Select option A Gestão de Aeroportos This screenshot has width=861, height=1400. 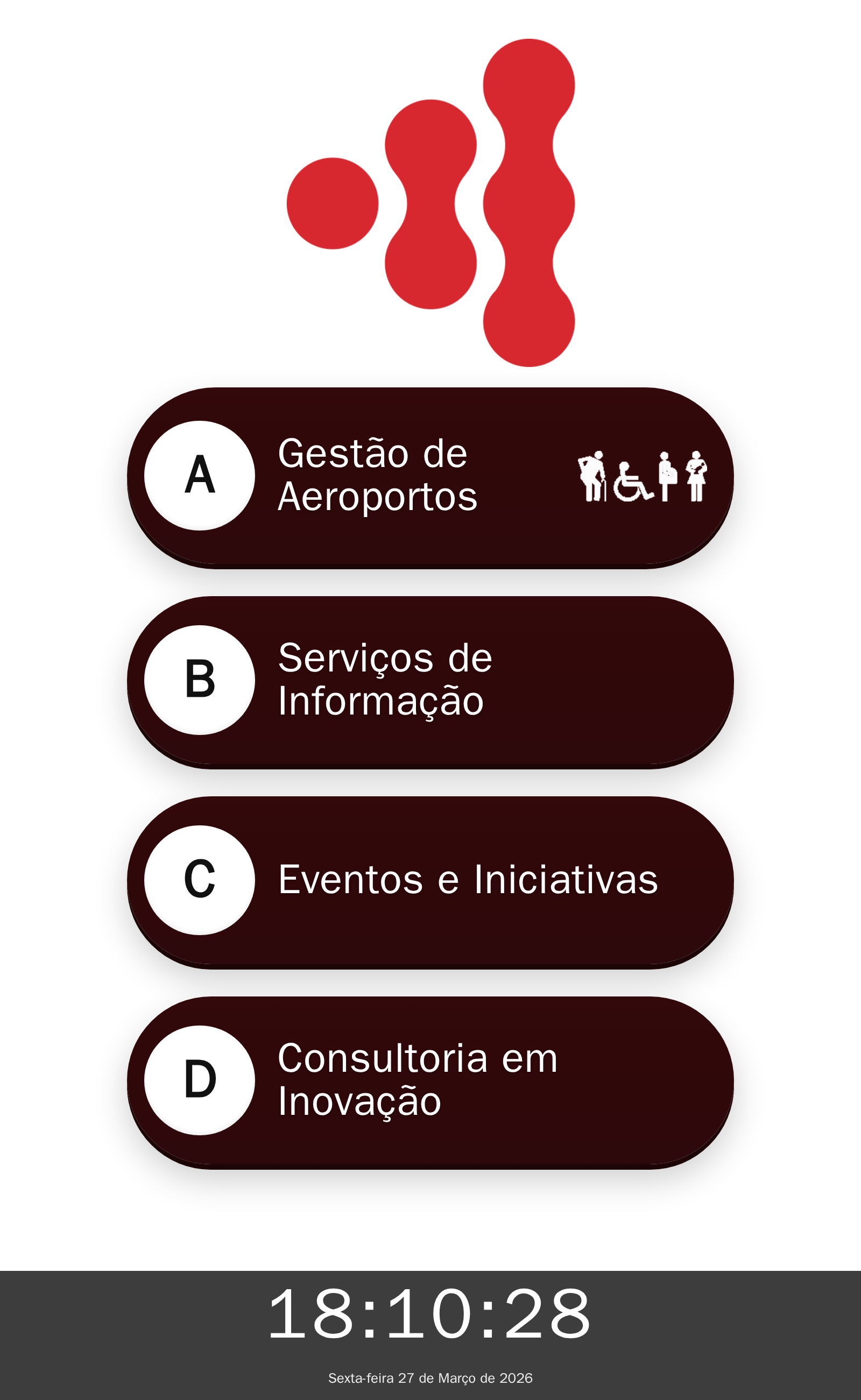click(x=430, y=477)
